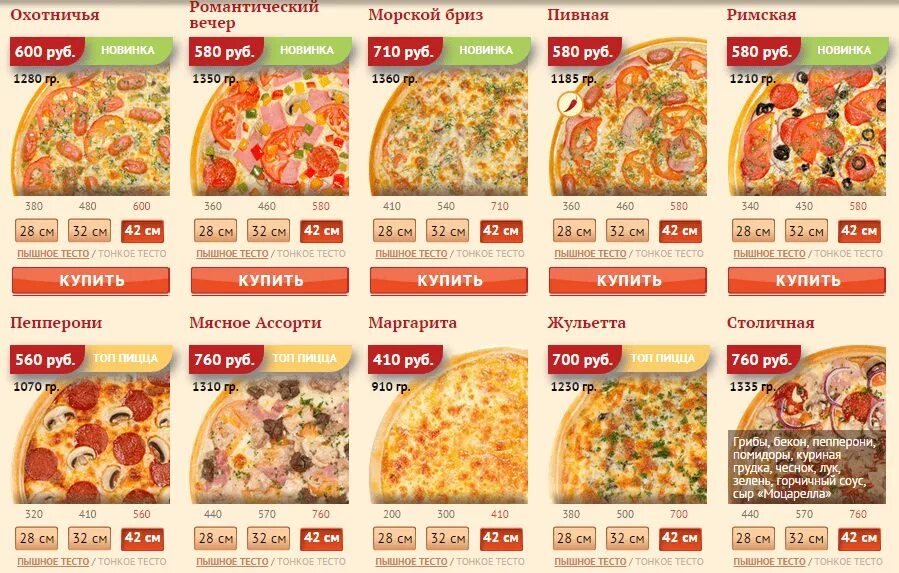The height and width of the screenshot is (573, 899).
Task: Buy the Охотничья pizza
Action: point(91,280)
